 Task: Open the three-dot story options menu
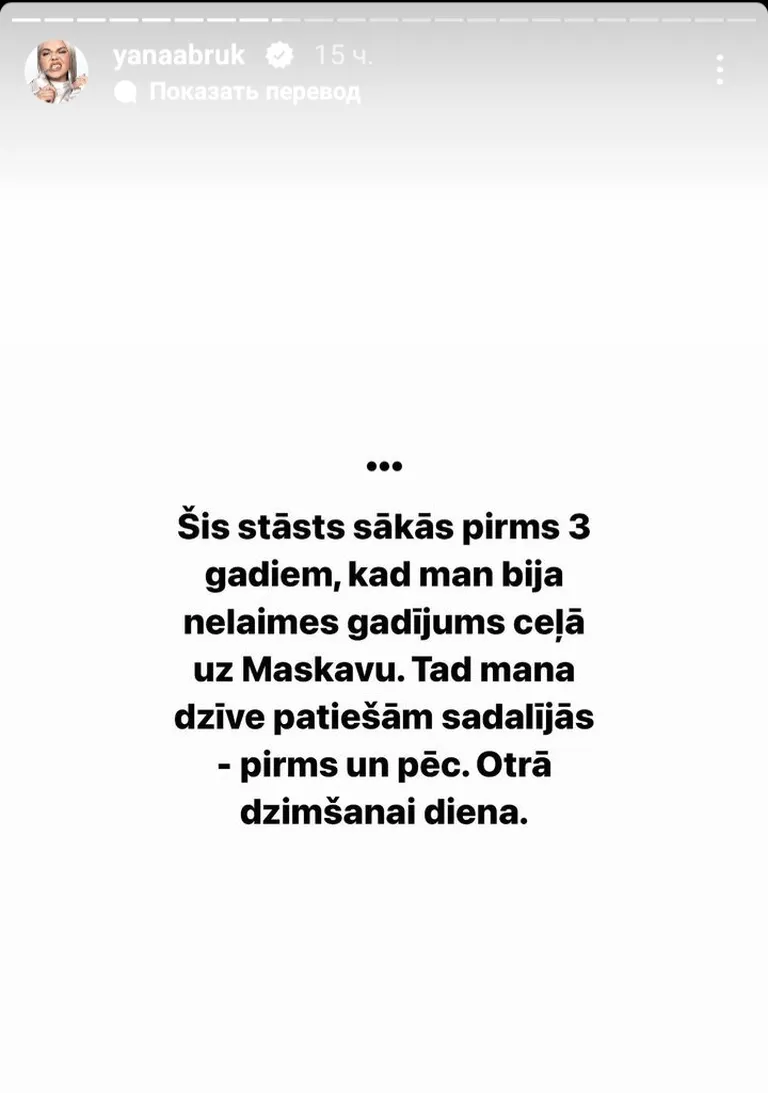click(x=720, y=71)
